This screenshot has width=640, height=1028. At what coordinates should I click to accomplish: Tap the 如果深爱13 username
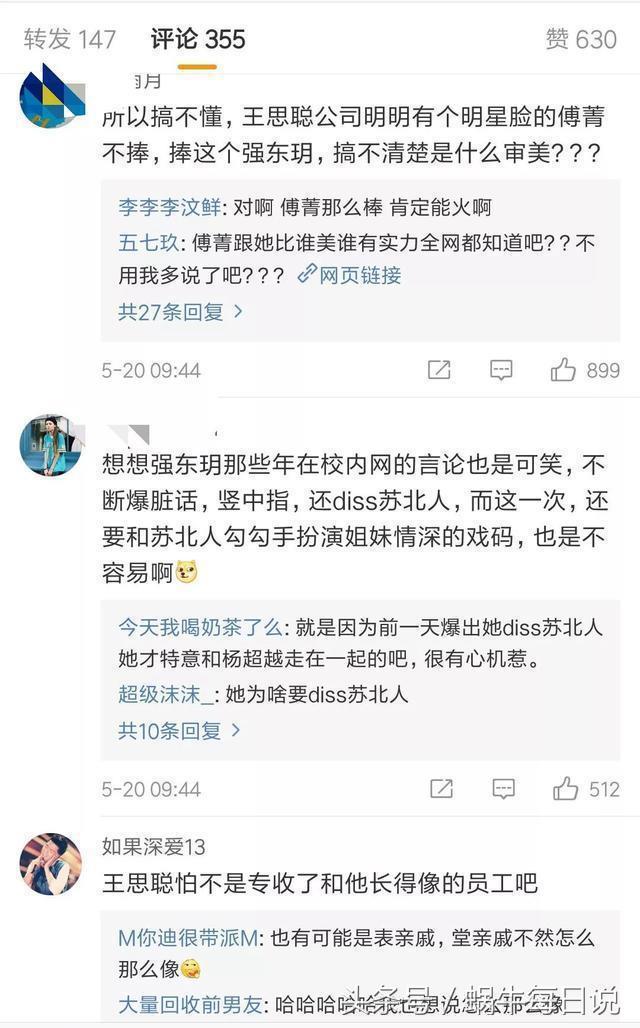153,847
